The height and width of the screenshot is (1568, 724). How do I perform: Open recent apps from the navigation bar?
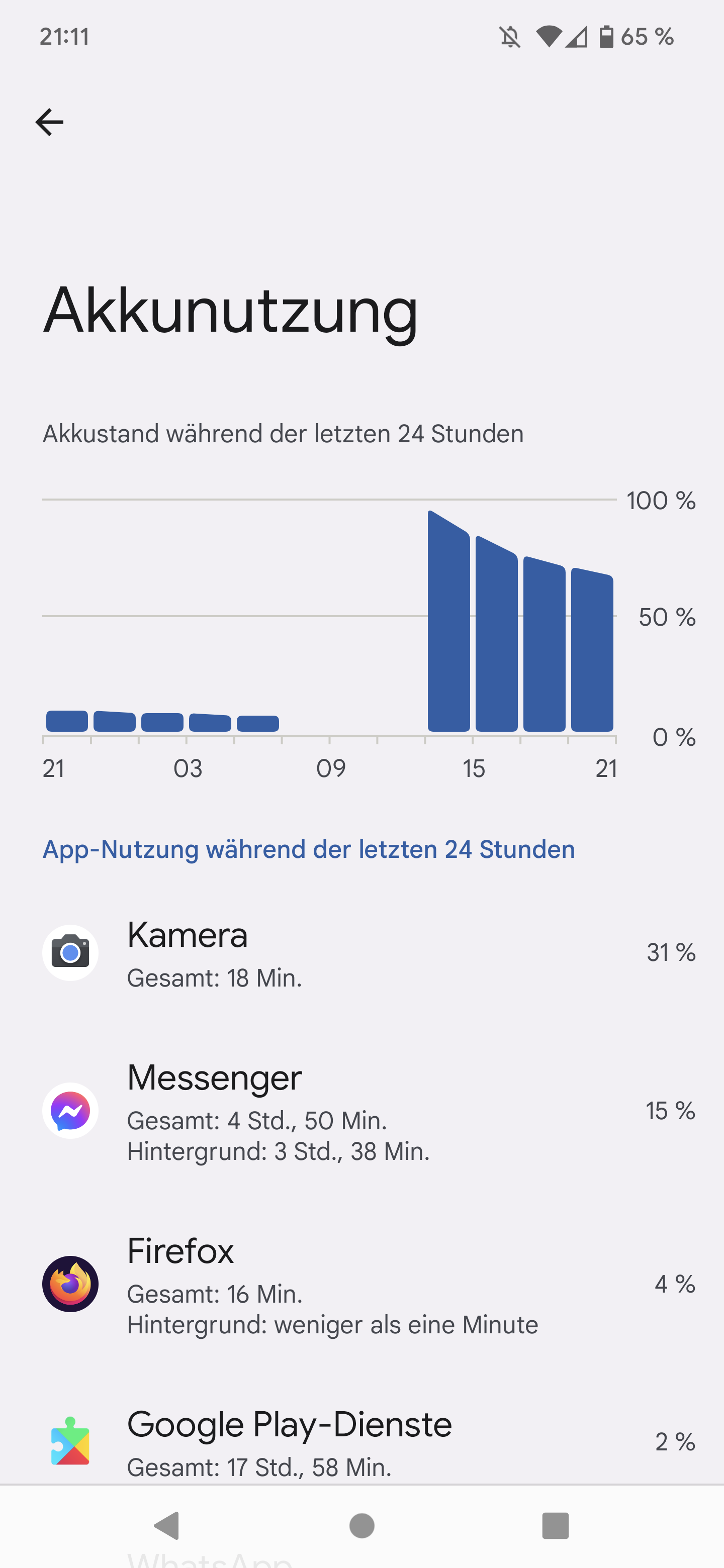(x=555, y=1526)
